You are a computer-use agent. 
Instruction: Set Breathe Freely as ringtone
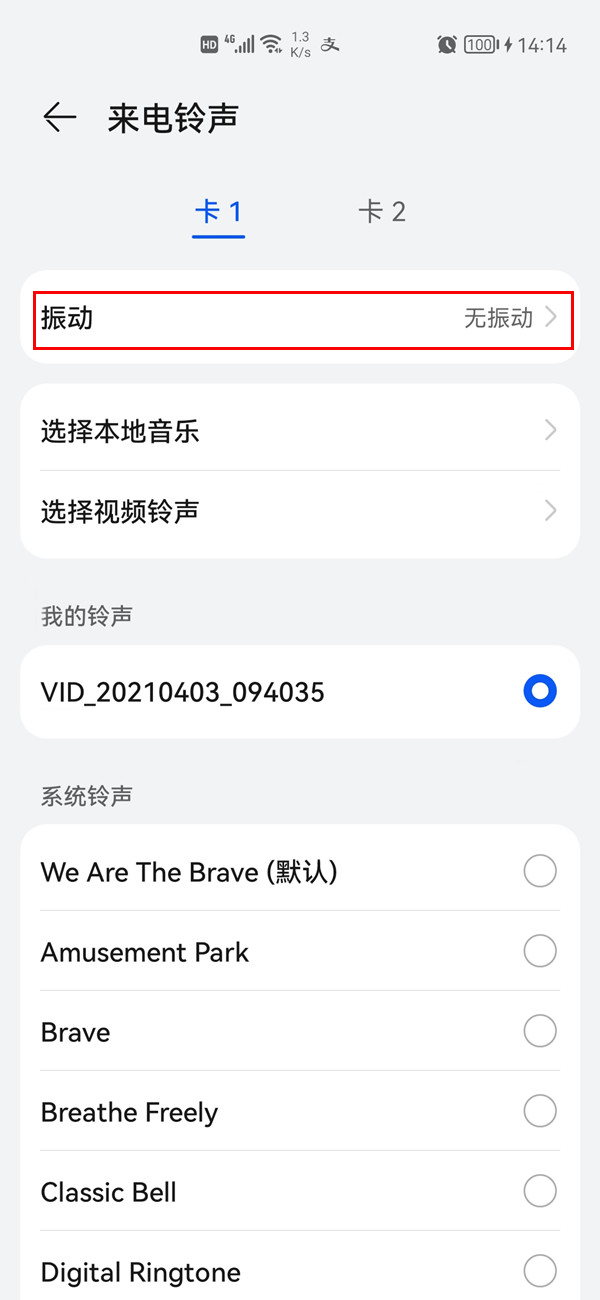(300, 1111)
